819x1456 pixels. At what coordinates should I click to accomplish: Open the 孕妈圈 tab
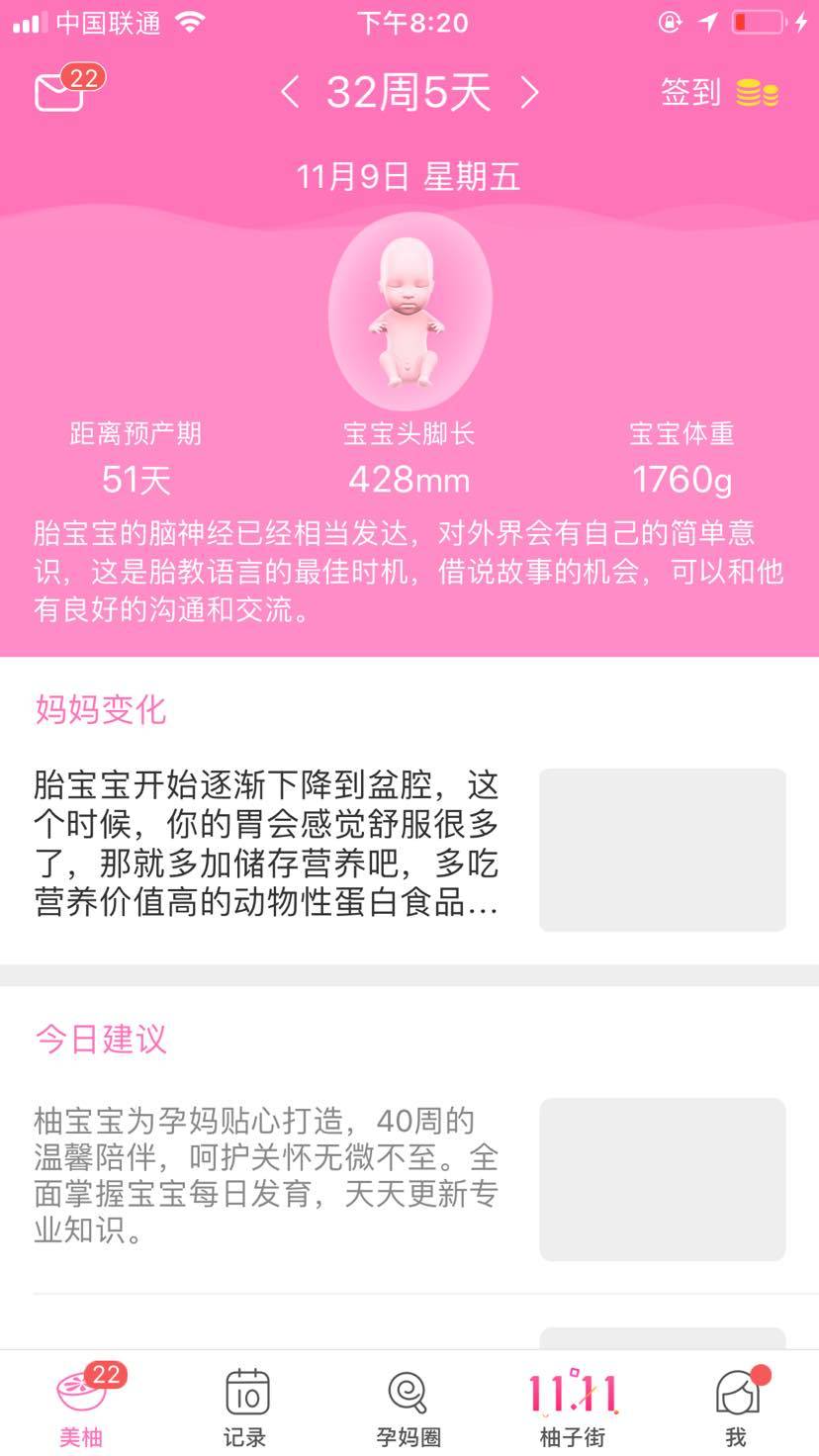pyautogui.click(x=409, y=1406)
